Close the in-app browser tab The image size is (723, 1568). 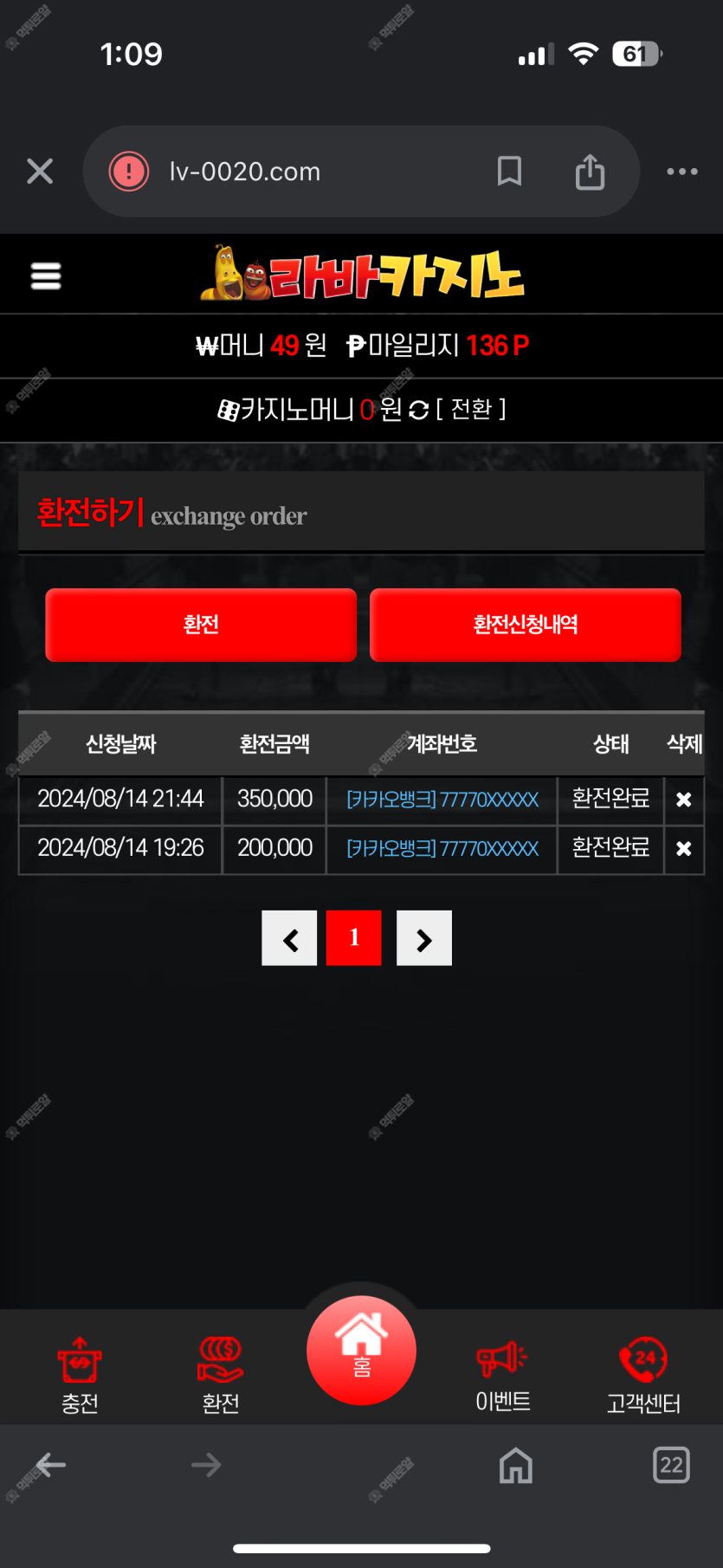[40, 172]
